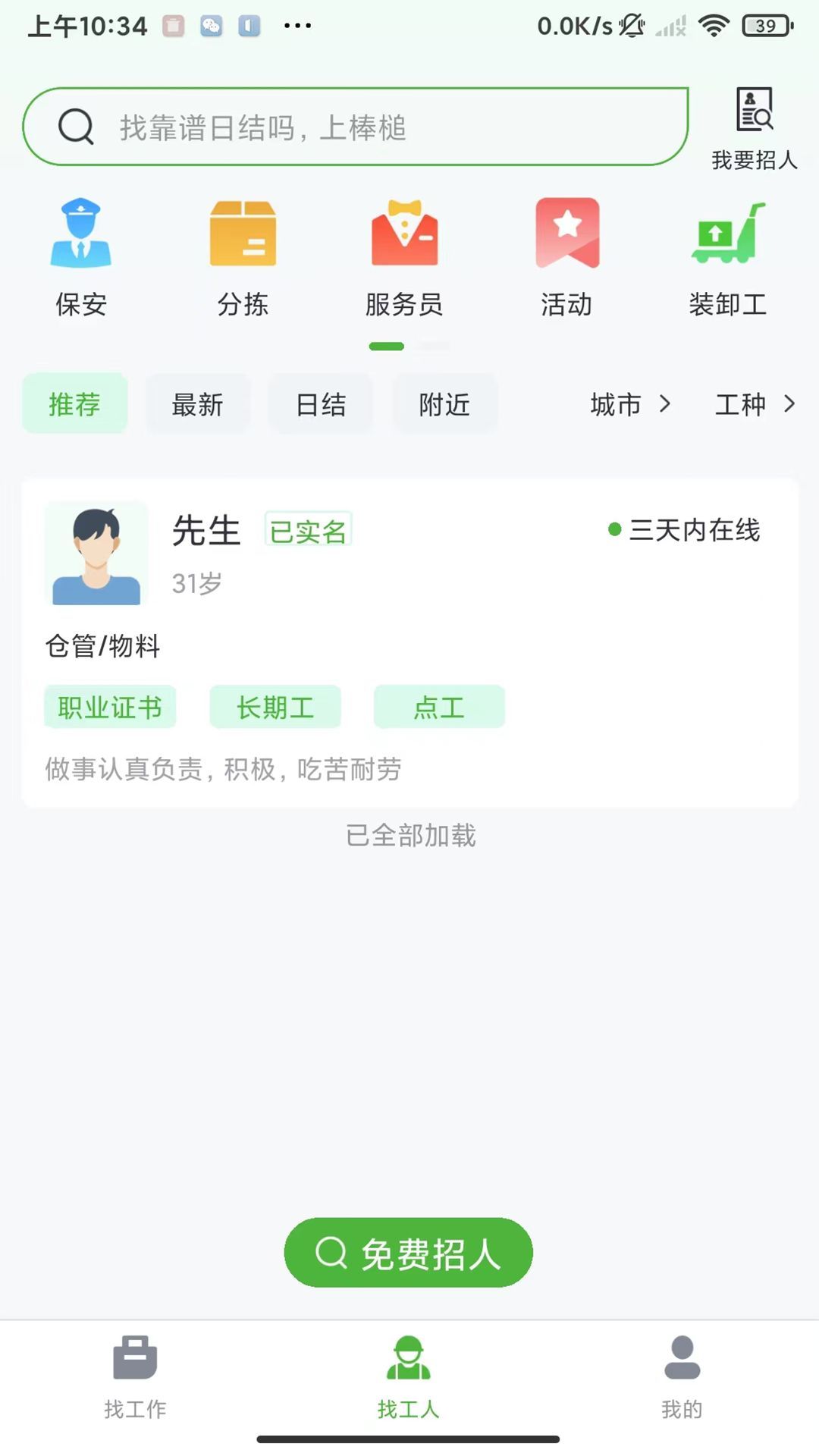Tap the green 免费招人 button

tap(409, 1253)
